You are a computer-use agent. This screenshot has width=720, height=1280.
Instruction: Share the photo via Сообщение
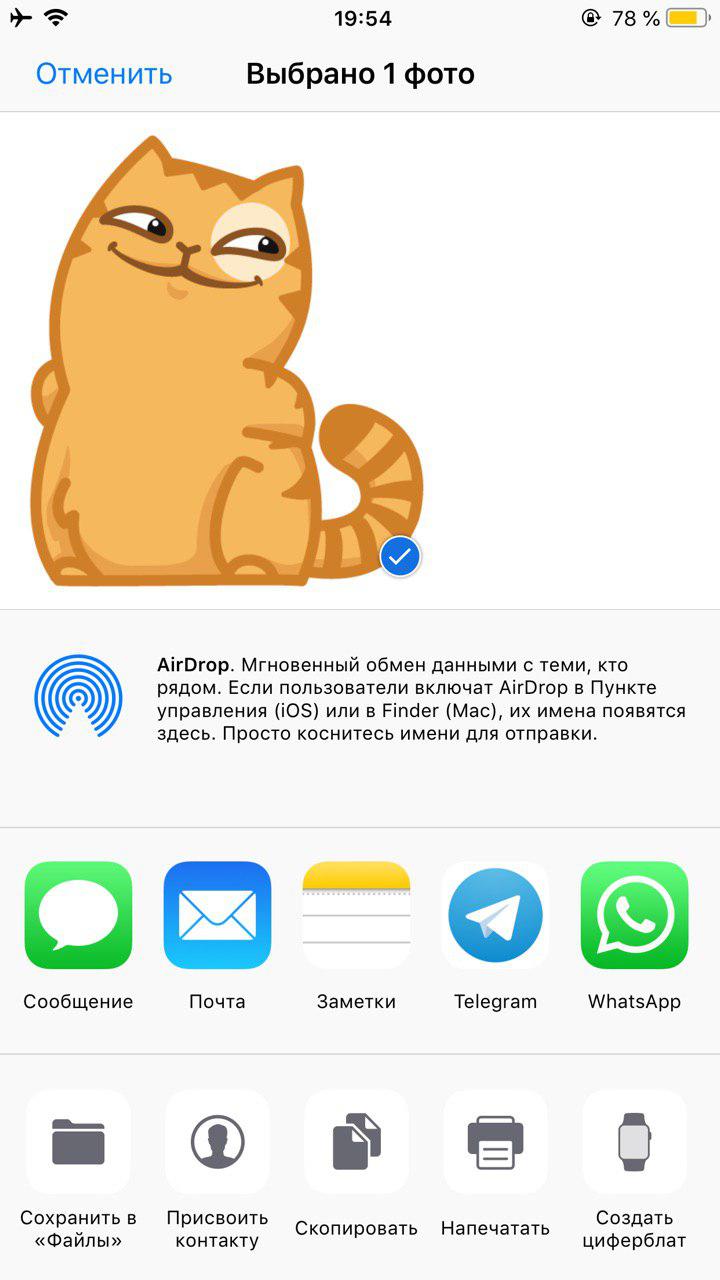[x=78, y=916]
